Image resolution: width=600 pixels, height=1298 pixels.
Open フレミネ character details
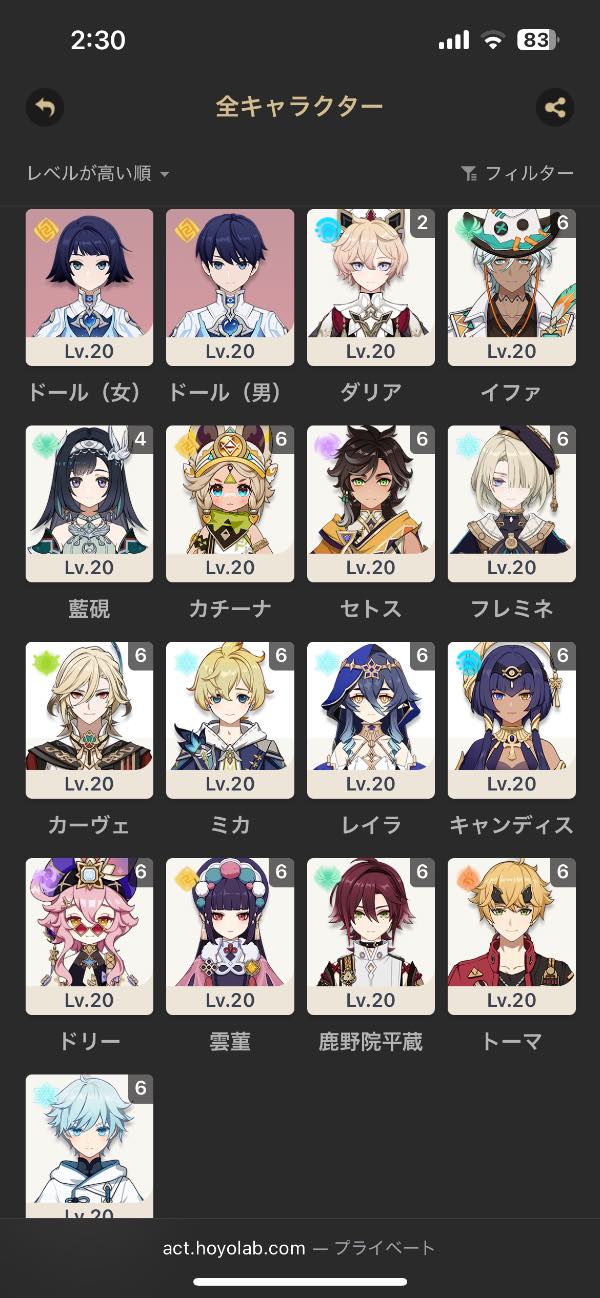click(512, 503)
